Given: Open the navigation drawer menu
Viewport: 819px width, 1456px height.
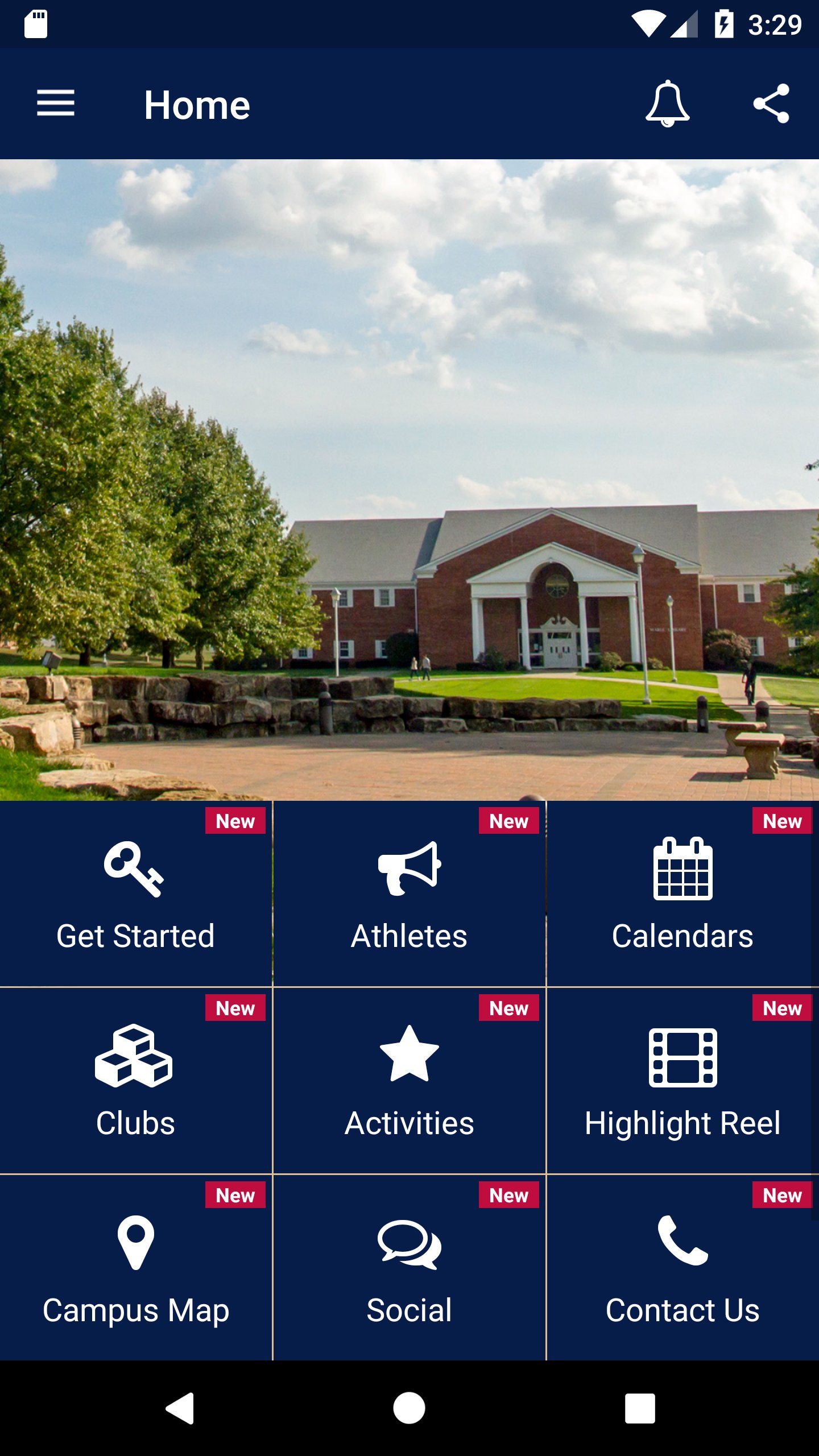Looking at the screenshot, I should [56, 105].
